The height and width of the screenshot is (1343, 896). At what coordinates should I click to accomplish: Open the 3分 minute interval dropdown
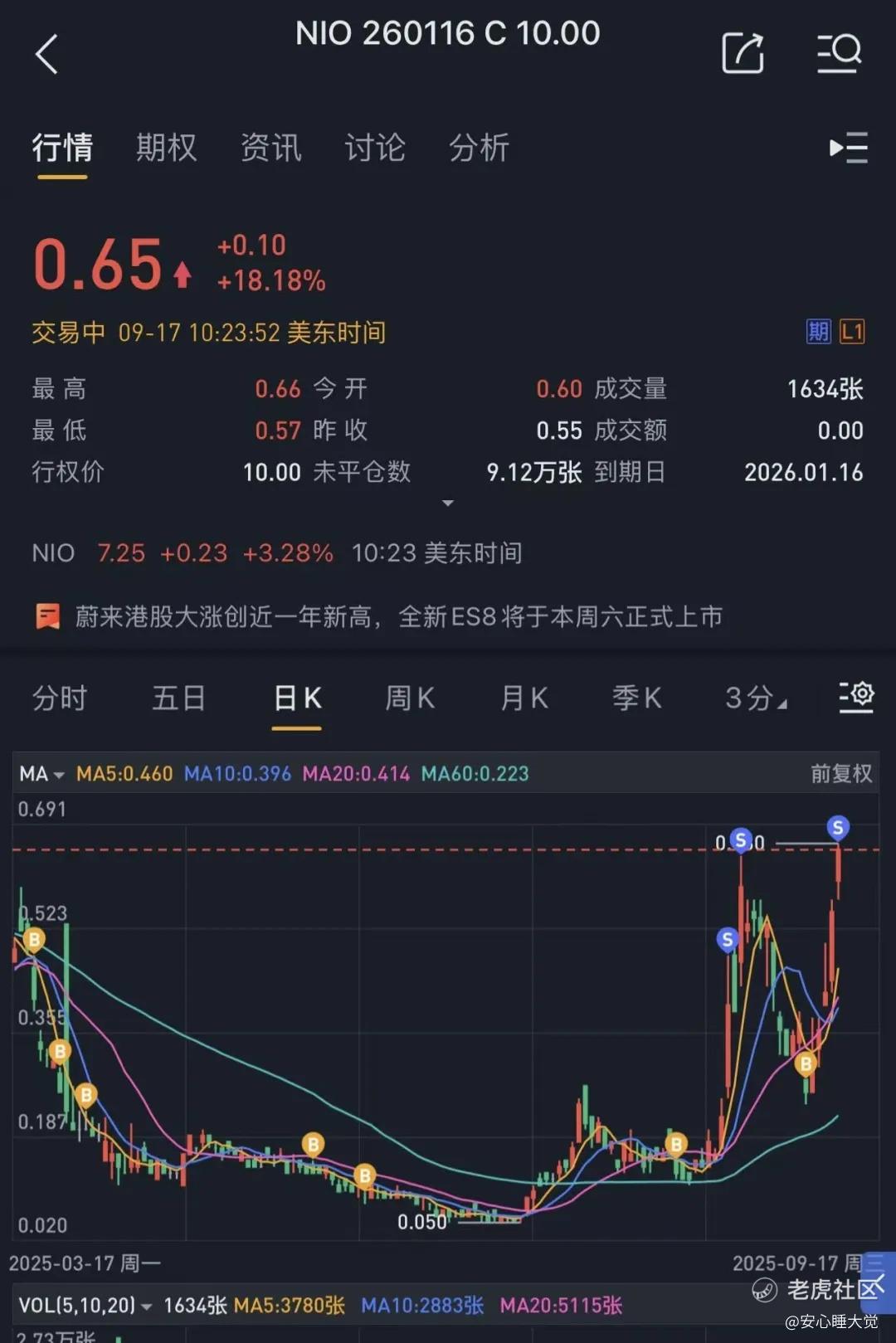[756, 698]
